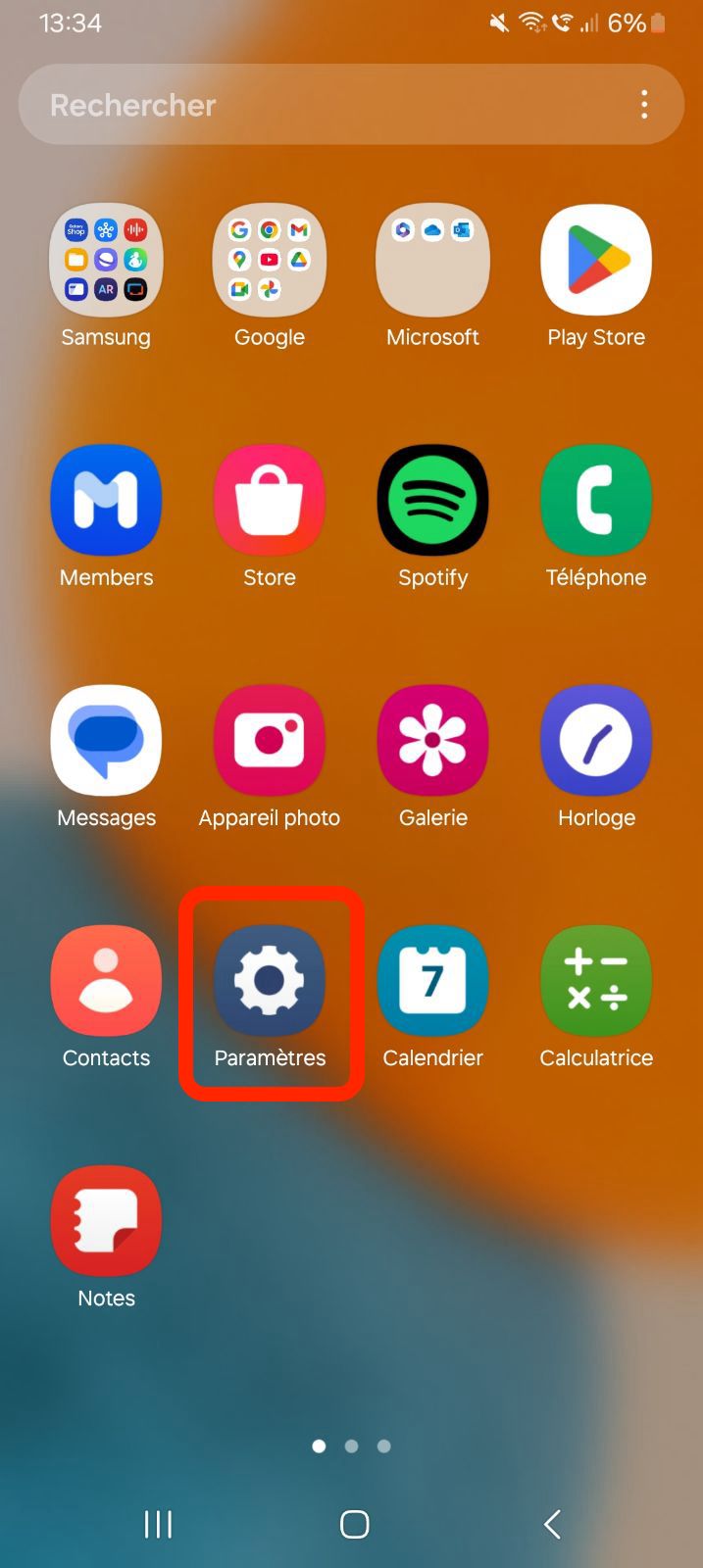Image resolution: width=703 pixels, height=1568 pixels.
Task: Open the Members app
Action: (x=106, y=500)
